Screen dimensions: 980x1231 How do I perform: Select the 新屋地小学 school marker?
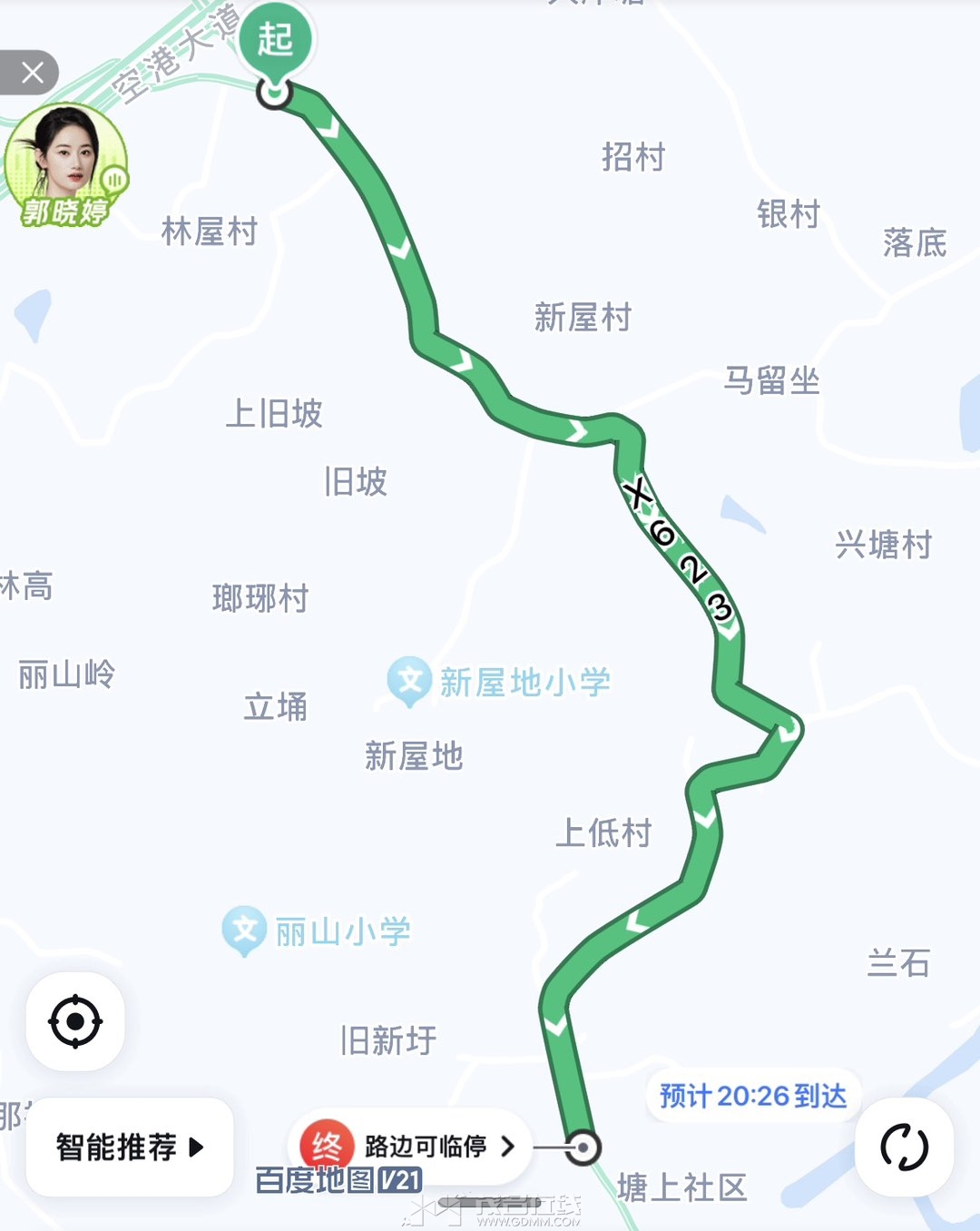409,680
